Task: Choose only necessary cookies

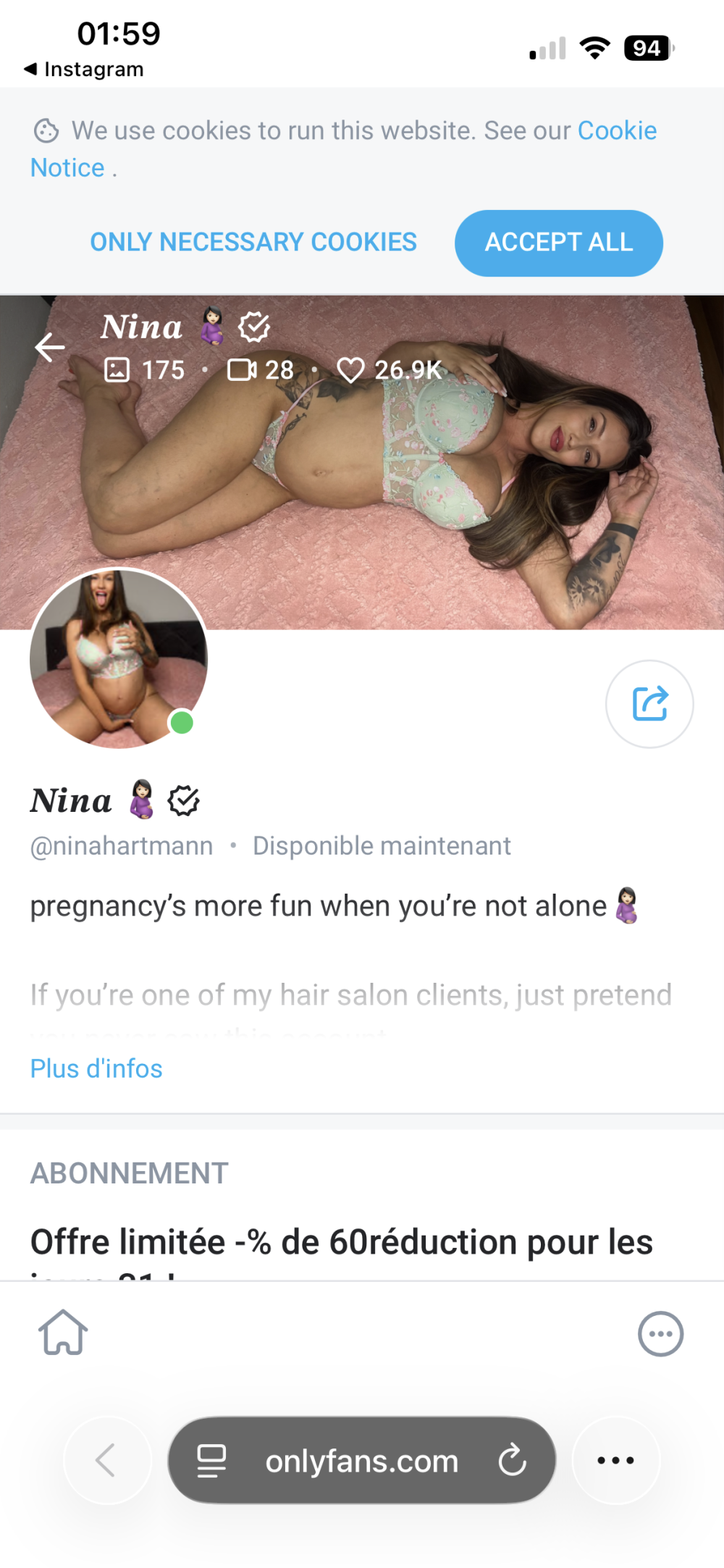Action: [x=253, y=242]
